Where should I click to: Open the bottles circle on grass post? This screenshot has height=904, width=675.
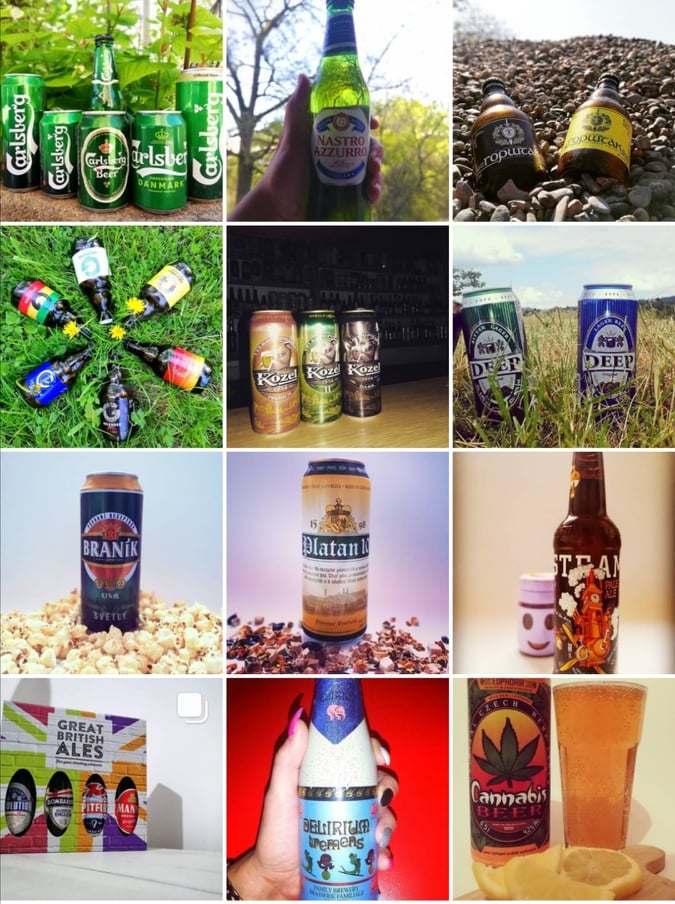click(x=111, y=337)
